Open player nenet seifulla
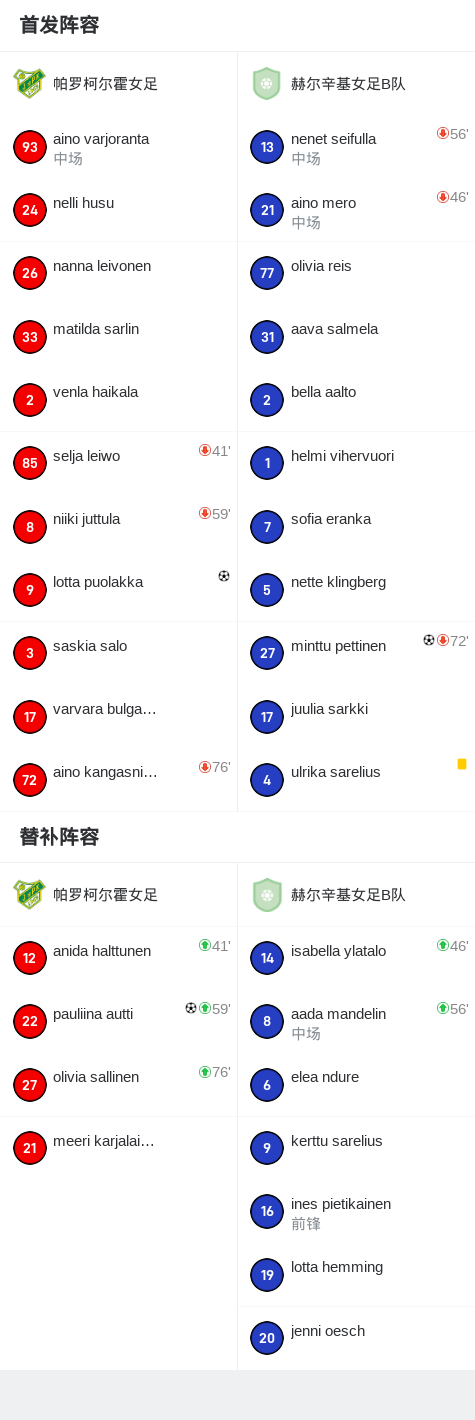The width and height of the screenshot is (475, 1420). coord(356,147)
